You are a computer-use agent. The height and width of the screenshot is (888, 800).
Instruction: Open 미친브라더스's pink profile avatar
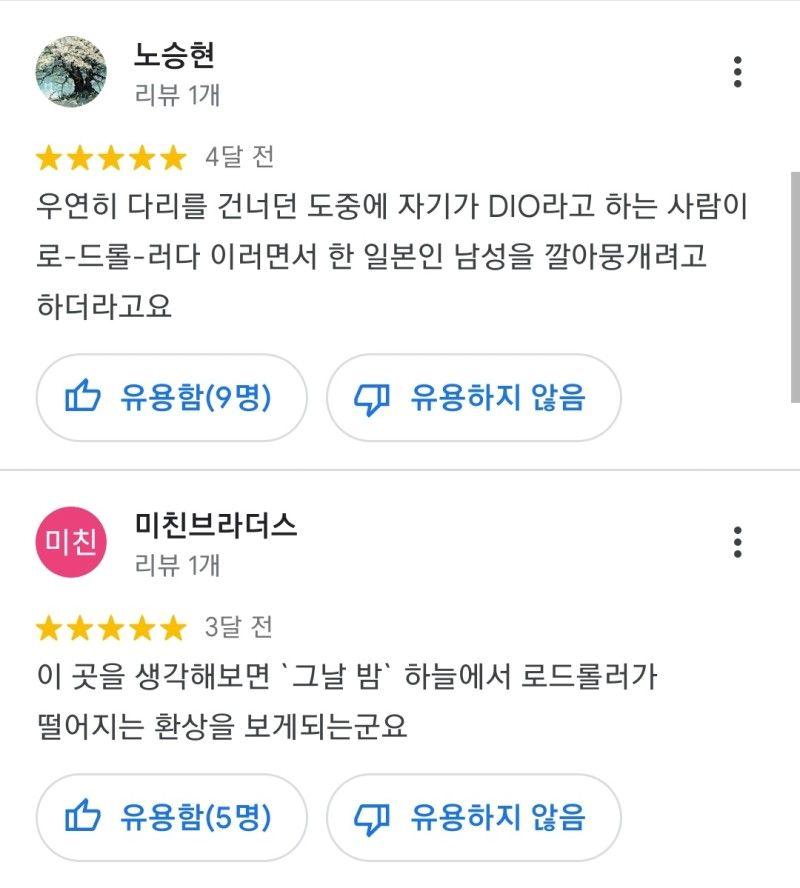tap(71, 541)
